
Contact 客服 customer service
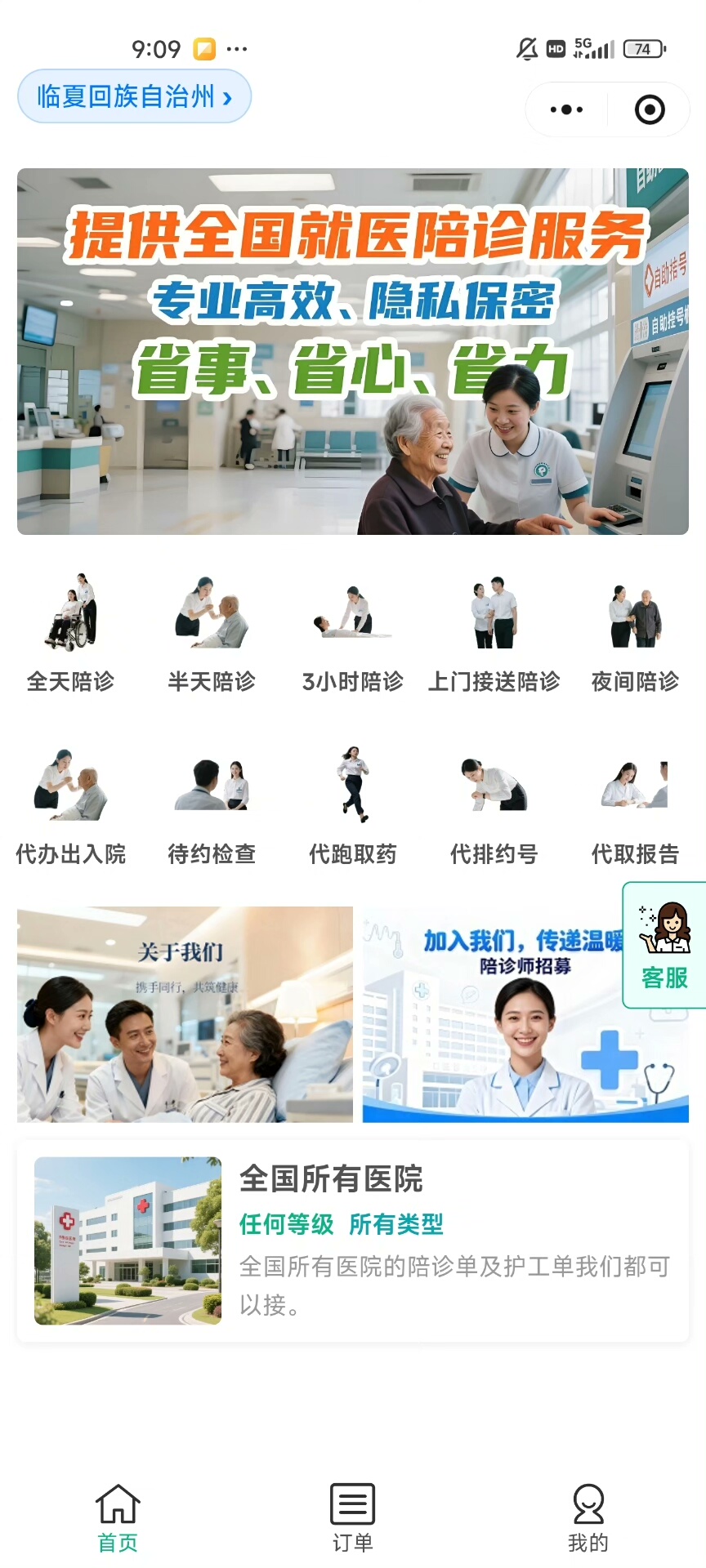pyautogui.click(x=664, y=946)
